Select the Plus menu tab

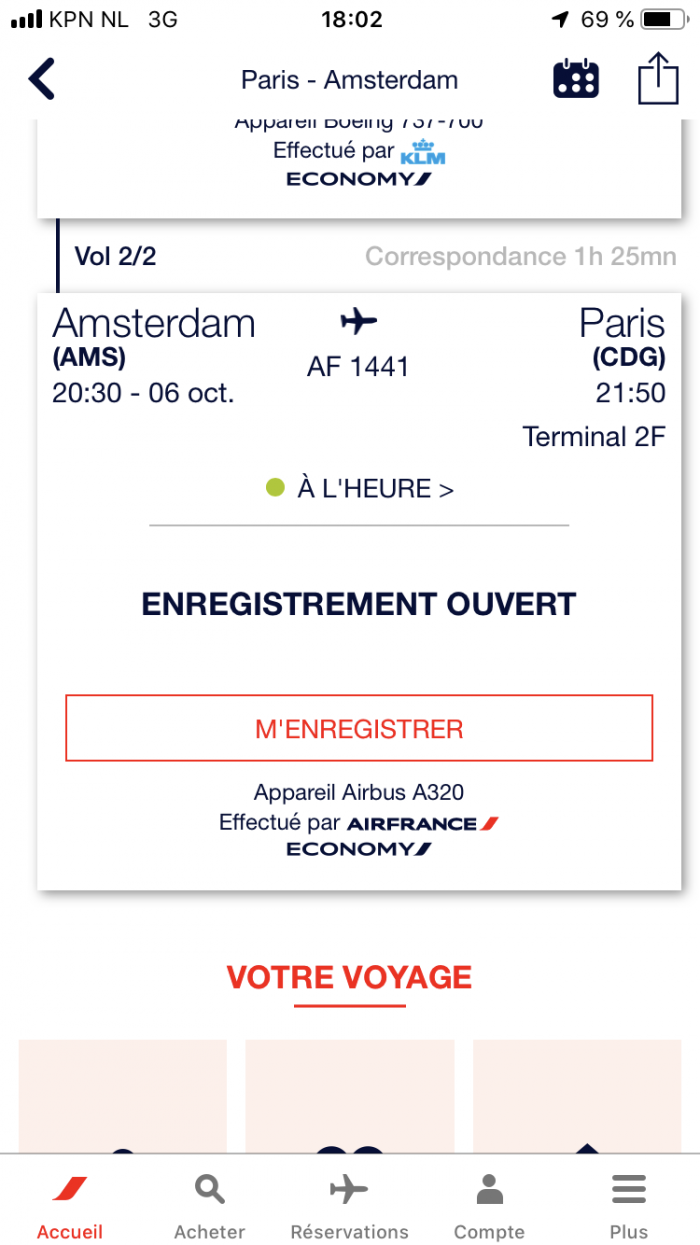(629, 1205)
